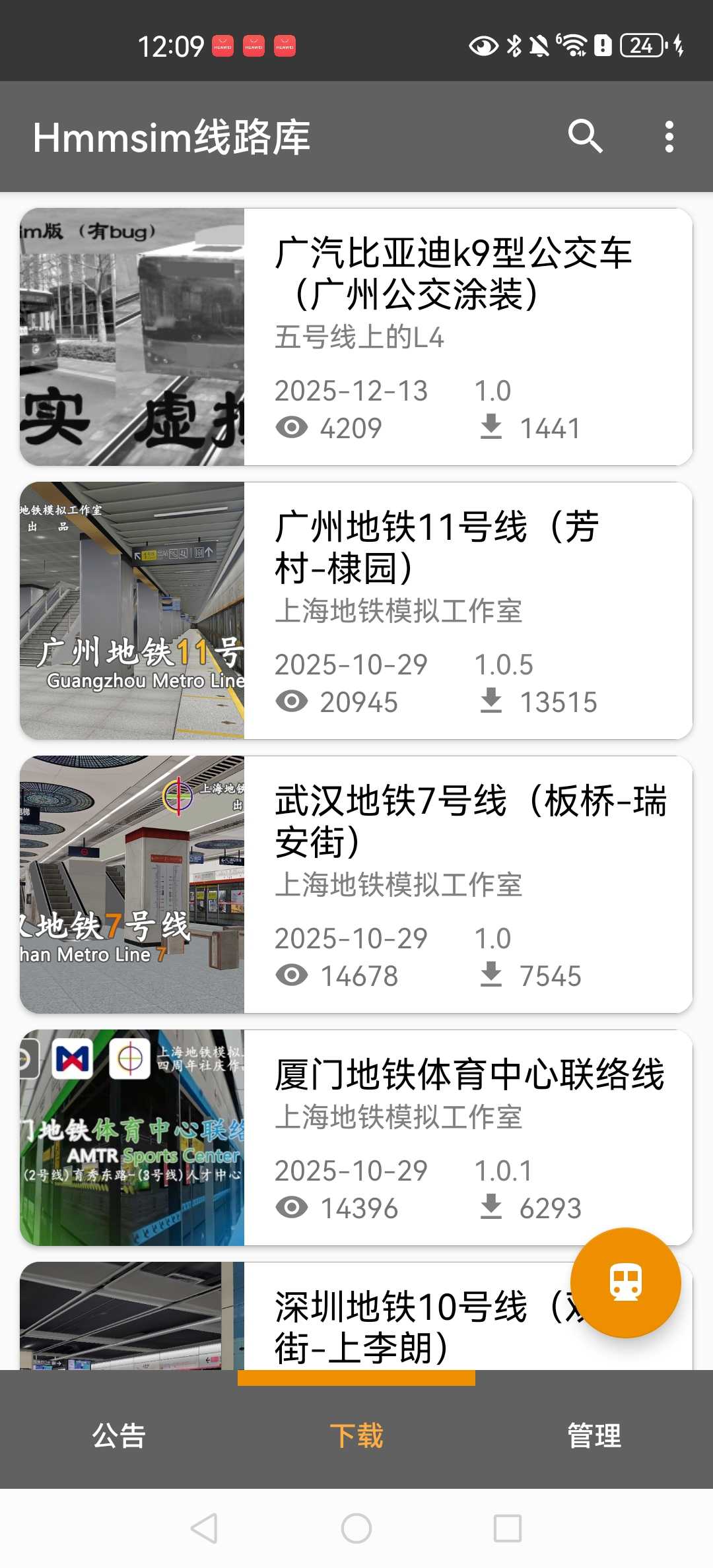Open the 厦门地铁体育中心联络线 card

[x=356, y=1137]
